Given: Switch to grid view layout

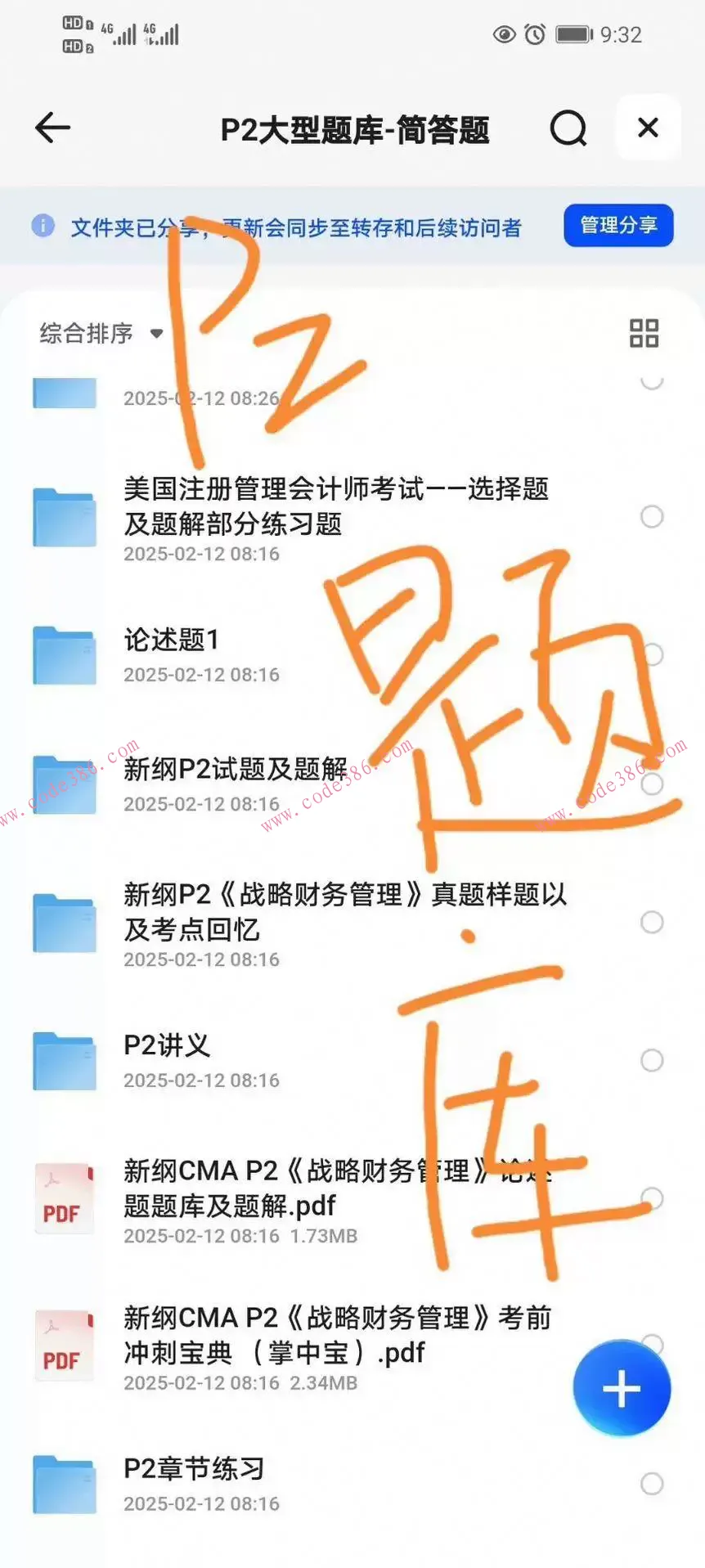Looking at the screenshot, I should point(643,332).
